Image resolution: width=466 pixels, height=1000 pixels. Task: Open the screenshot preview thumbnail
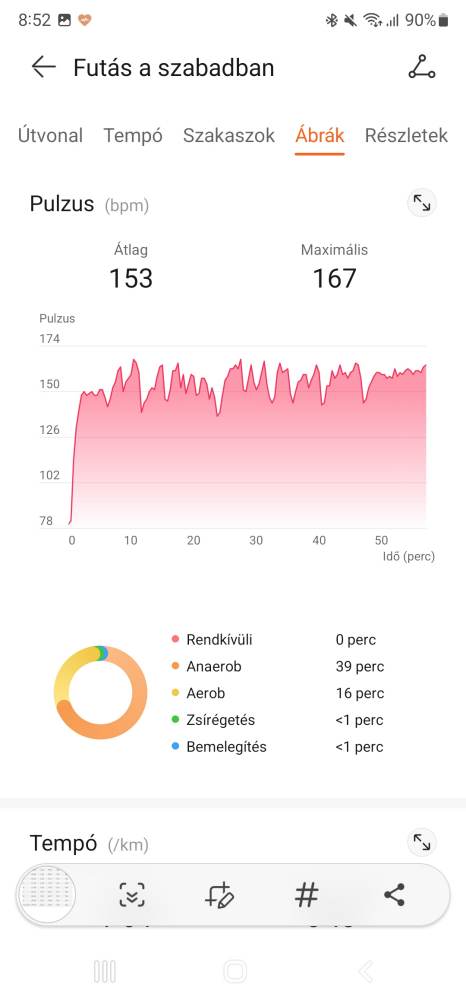tap(47, 894)
